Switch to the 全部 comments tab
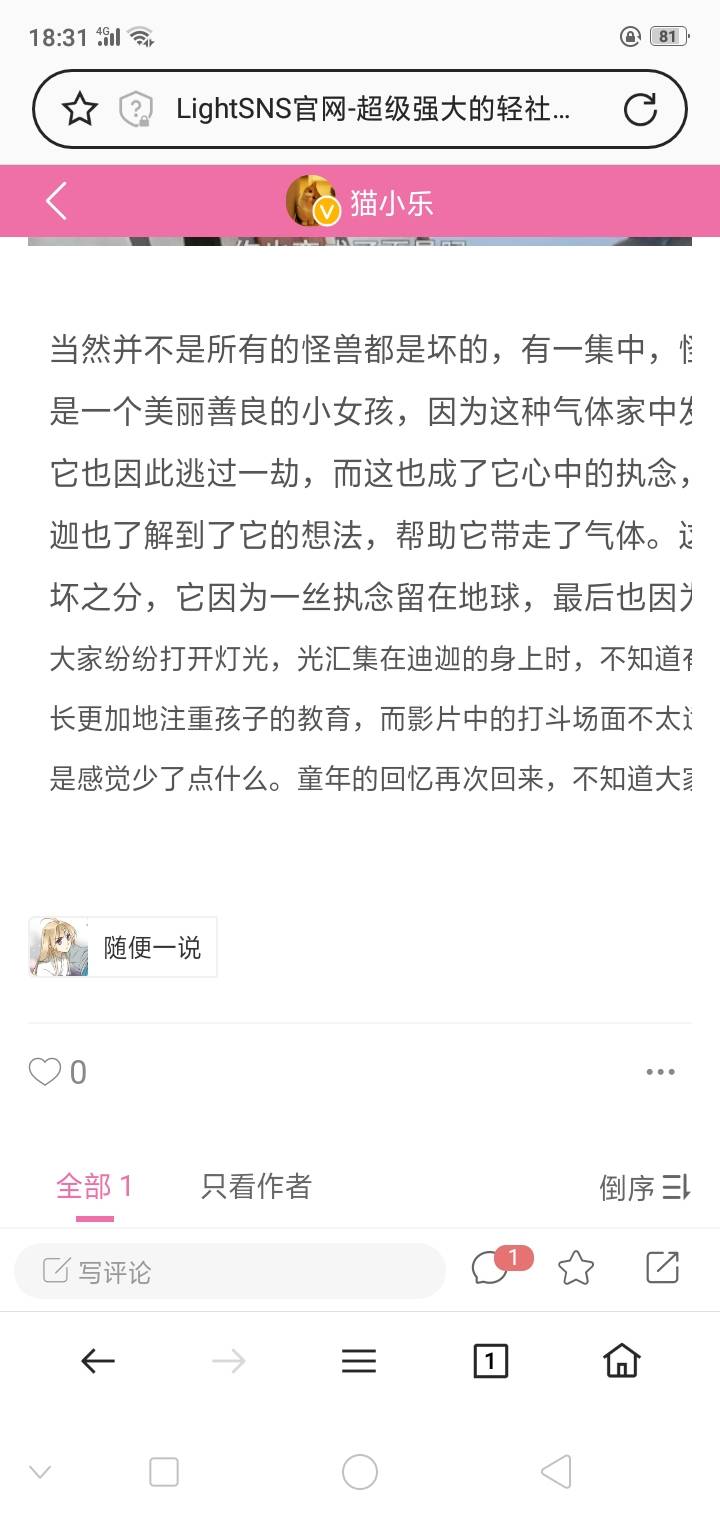Image resolution: width=720 pixels, height=1520 pixels. [x=95, y=1187]
